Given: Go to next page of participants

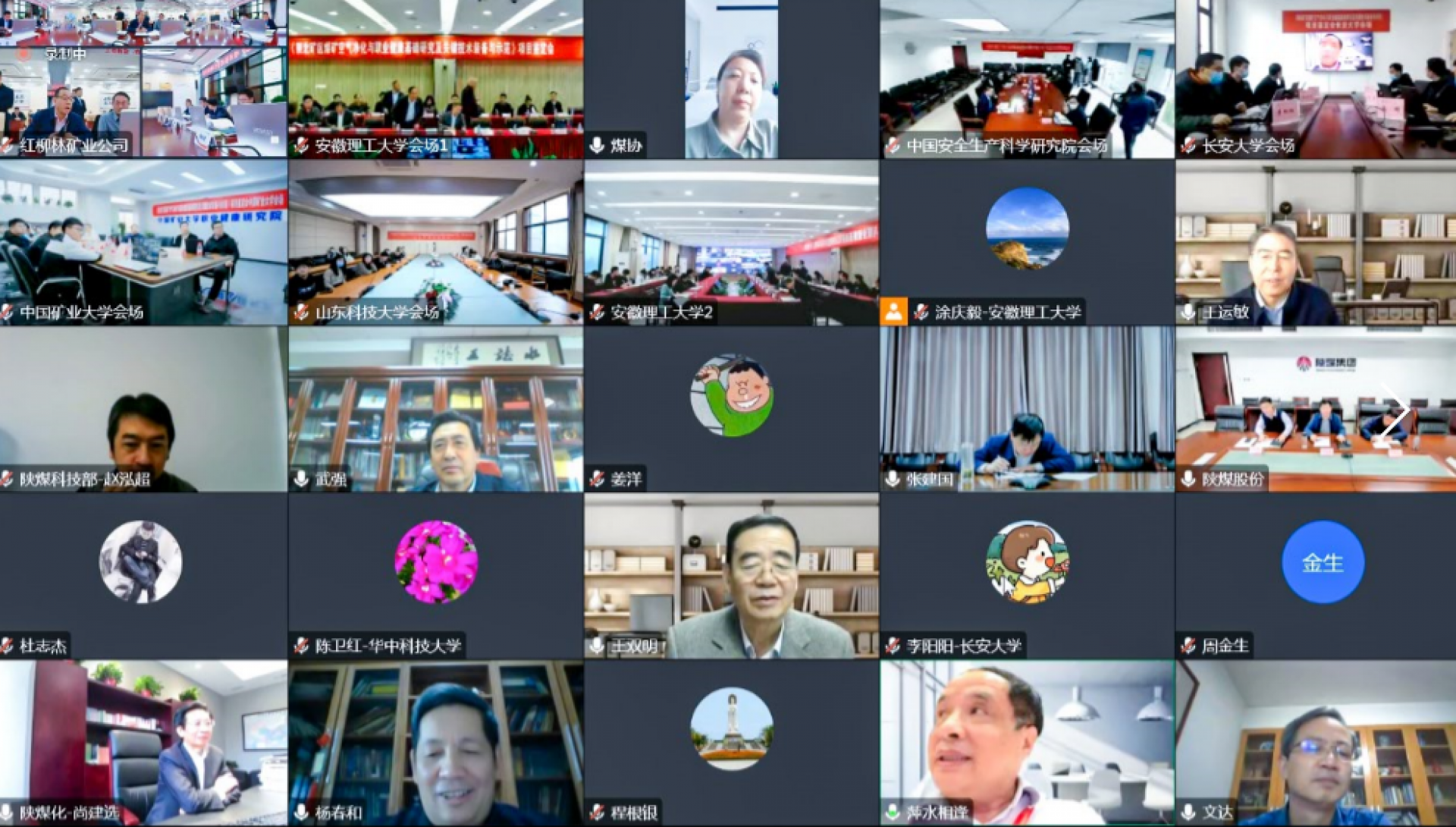Looking at the screenshot, I should click(x=1394, y=410).
